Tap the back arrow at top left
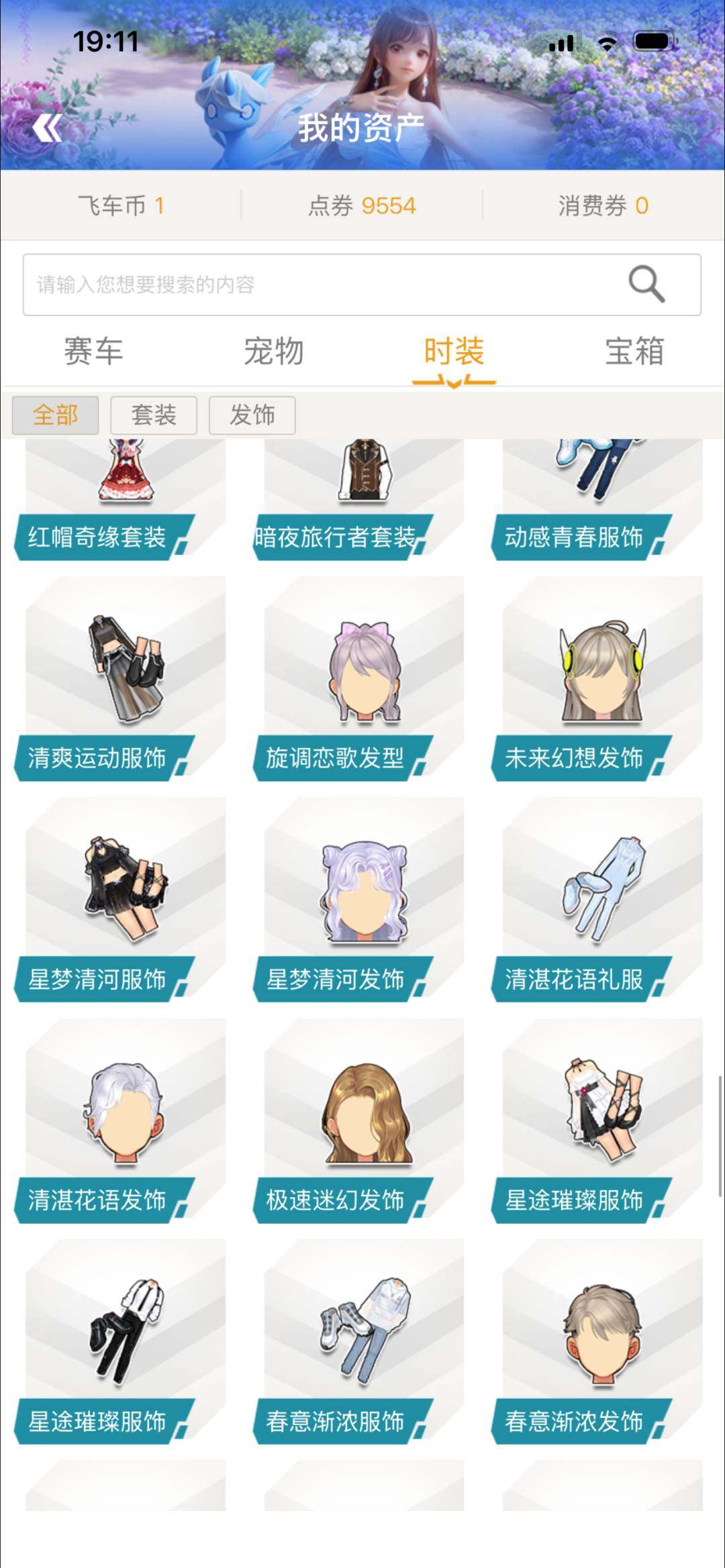Screen dimensions: 725x1568 click(x=47, y=128)
